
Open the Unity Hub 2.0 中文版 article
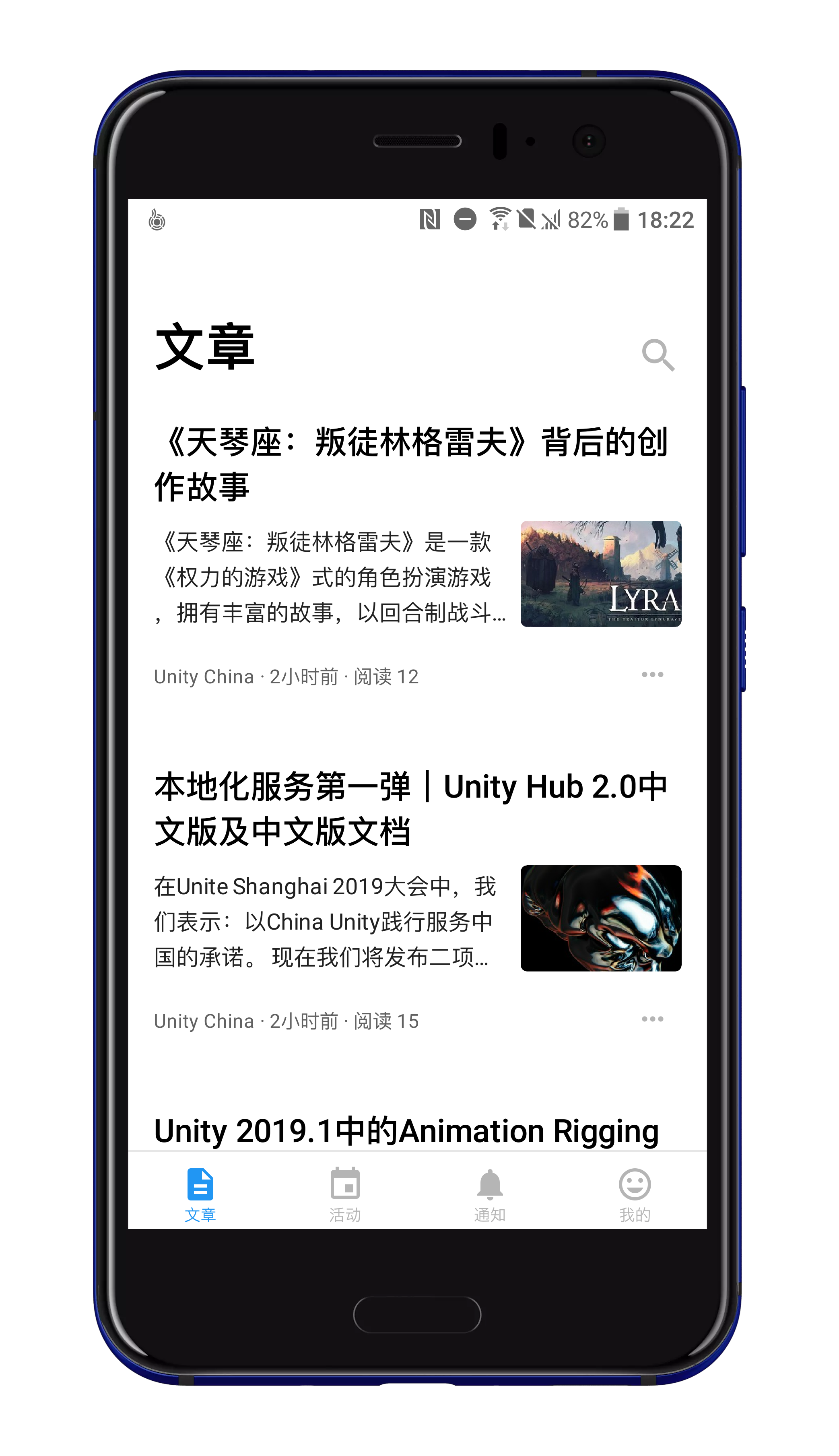410,809
